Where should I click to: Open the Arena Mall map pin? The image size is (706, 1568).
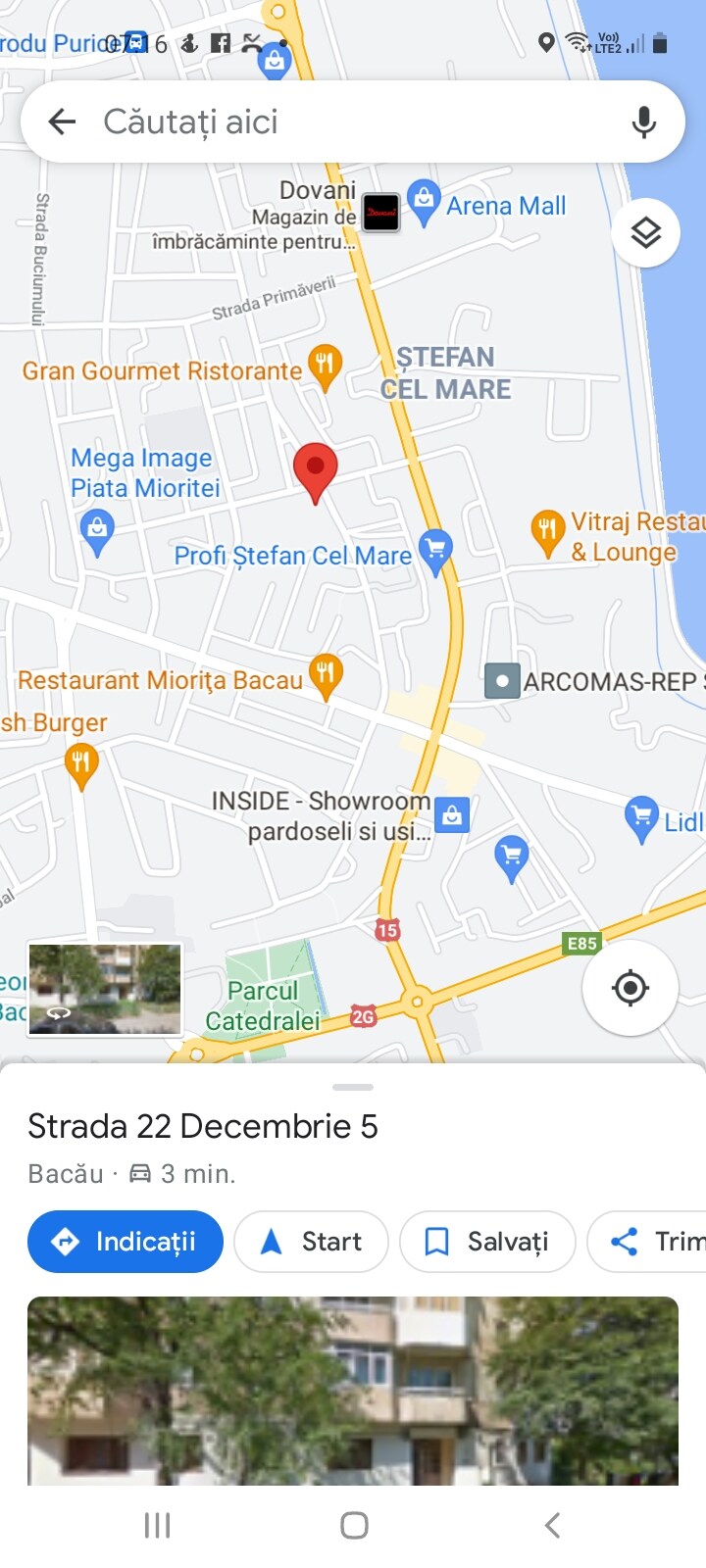tap(424, 201)
